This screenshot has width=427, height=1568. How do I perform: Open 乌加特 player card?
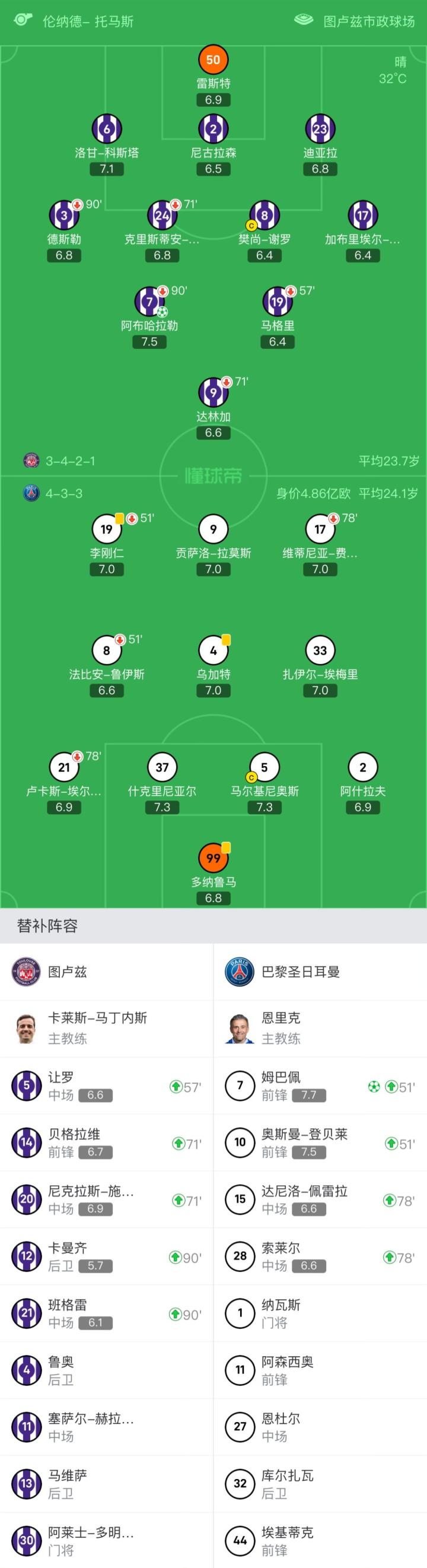[213, 650]
